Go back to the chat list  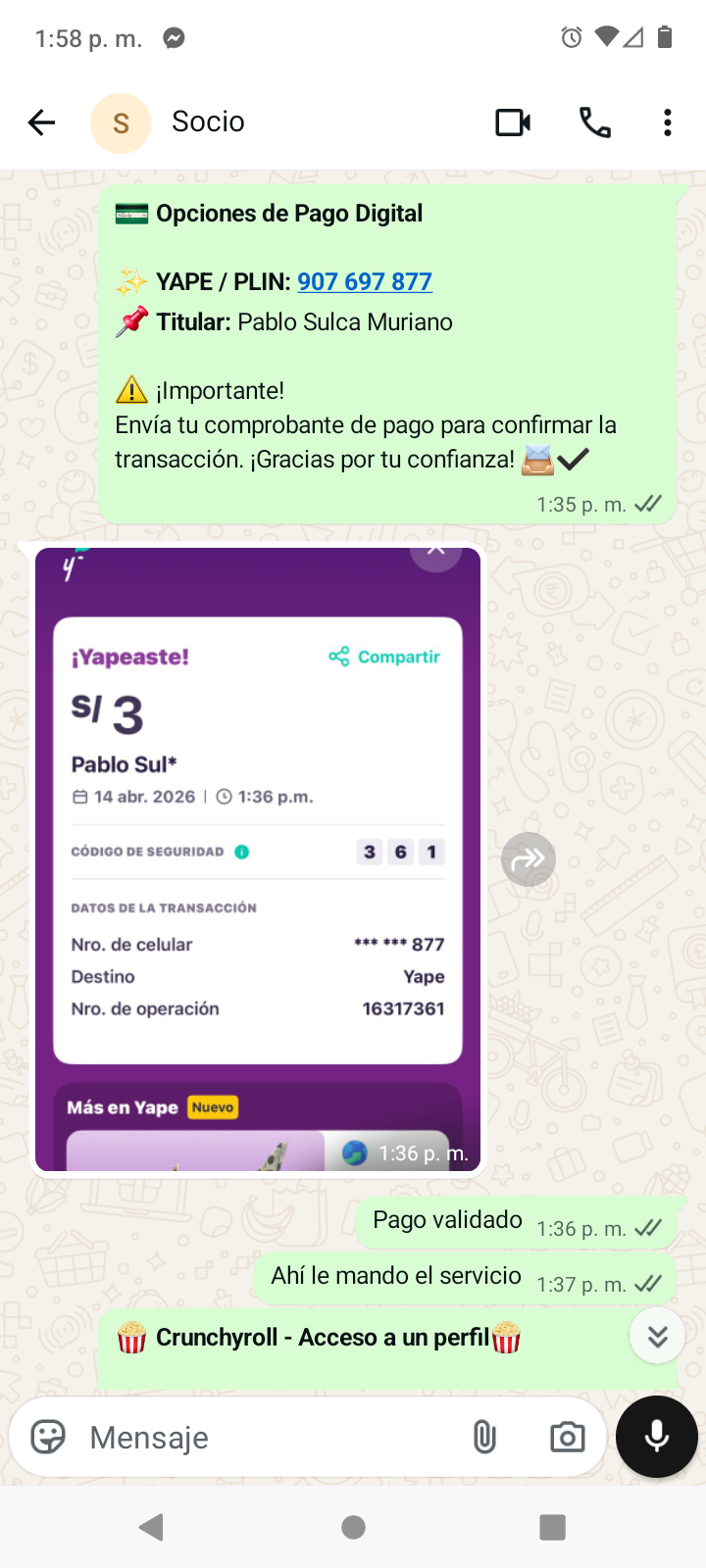click(x=41, y=122)
